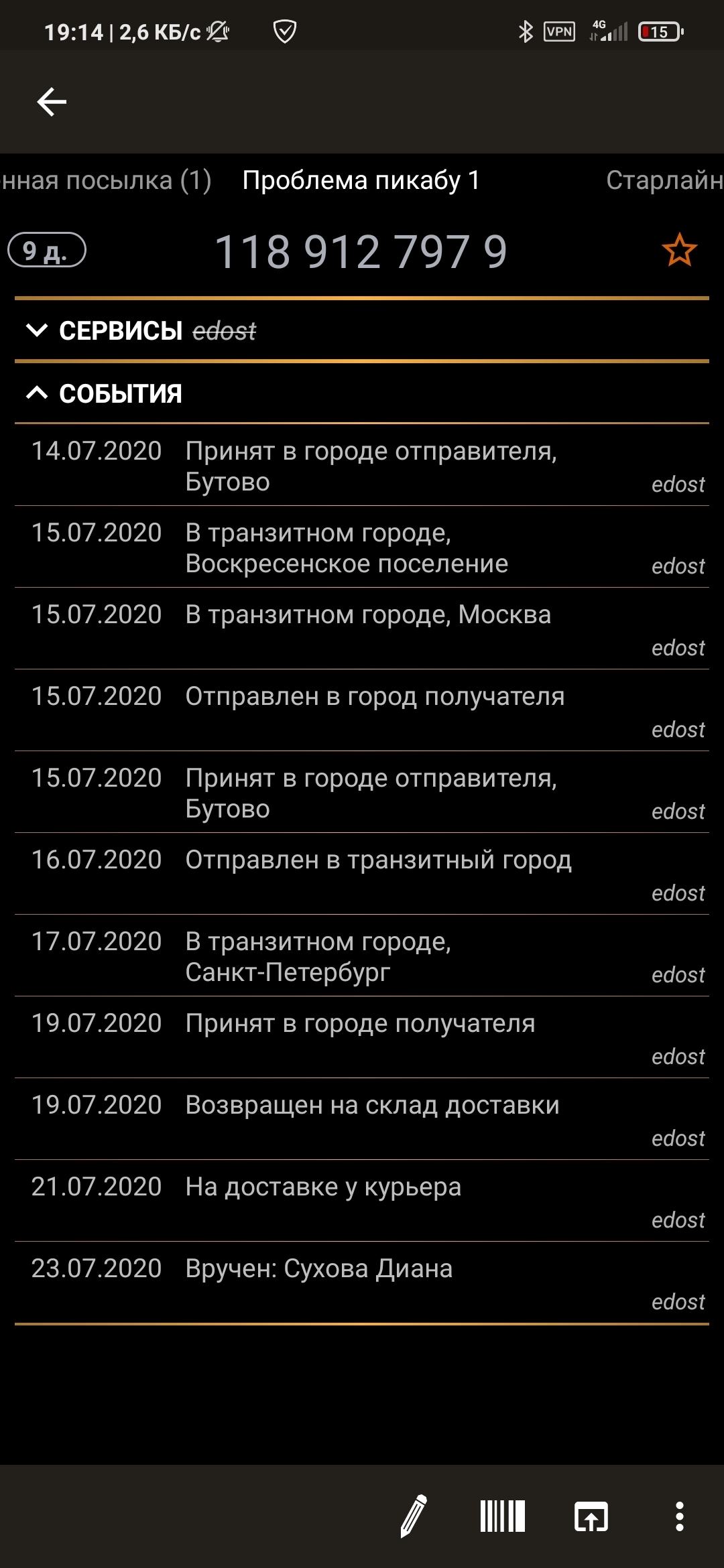This screenshot has width=724, height=1568.
Task: Open the overflow menu
Action: 679,1516
